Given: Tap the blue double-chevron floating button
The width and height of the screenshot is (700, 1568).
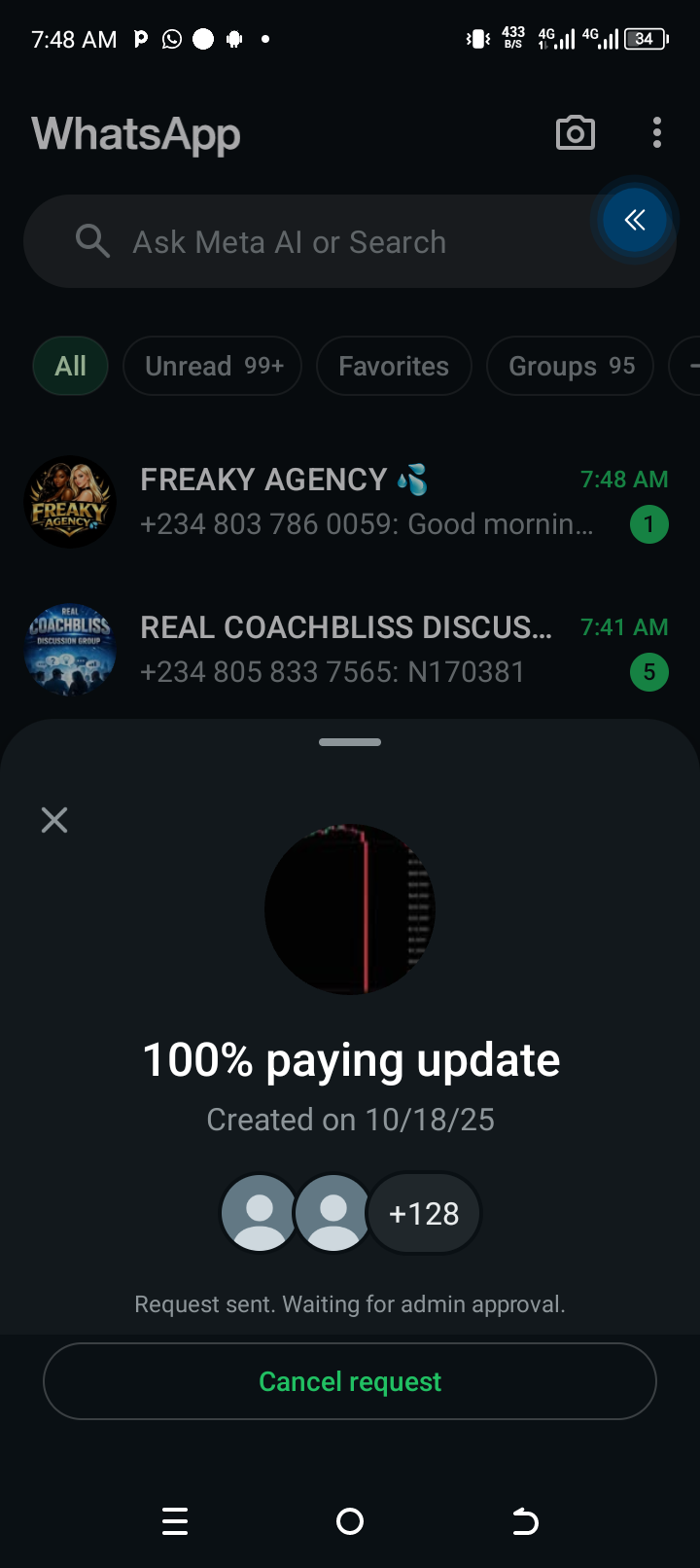Looking at the screenshot, I should pyautogui.click(x=635, y=221).
